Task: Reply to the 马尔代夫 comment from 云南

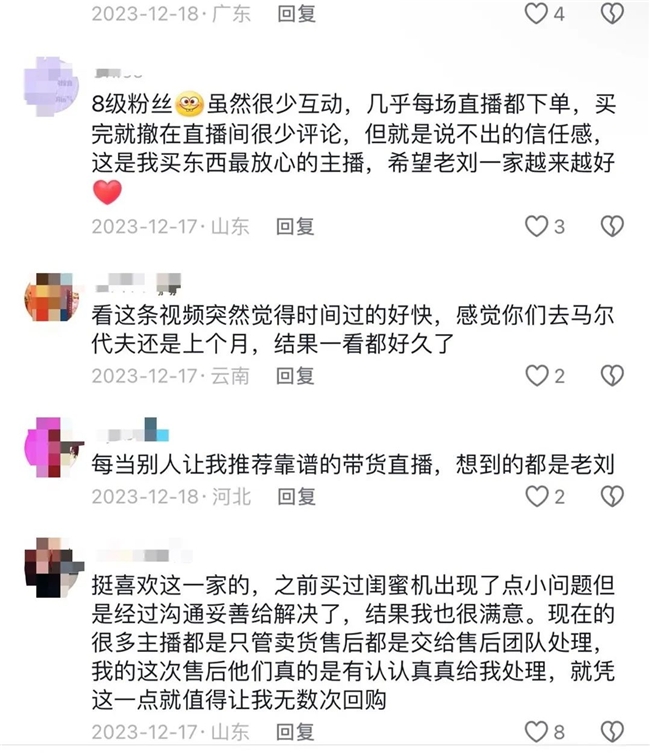Action: tap(296, 375)
